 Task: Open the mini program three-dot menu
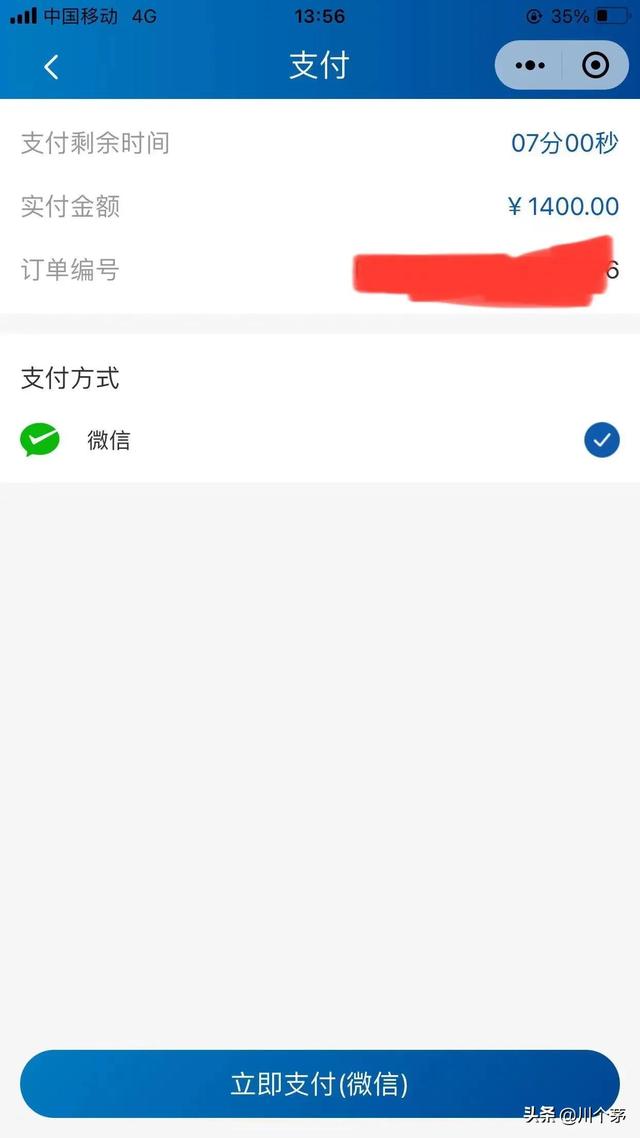point(530,66)
